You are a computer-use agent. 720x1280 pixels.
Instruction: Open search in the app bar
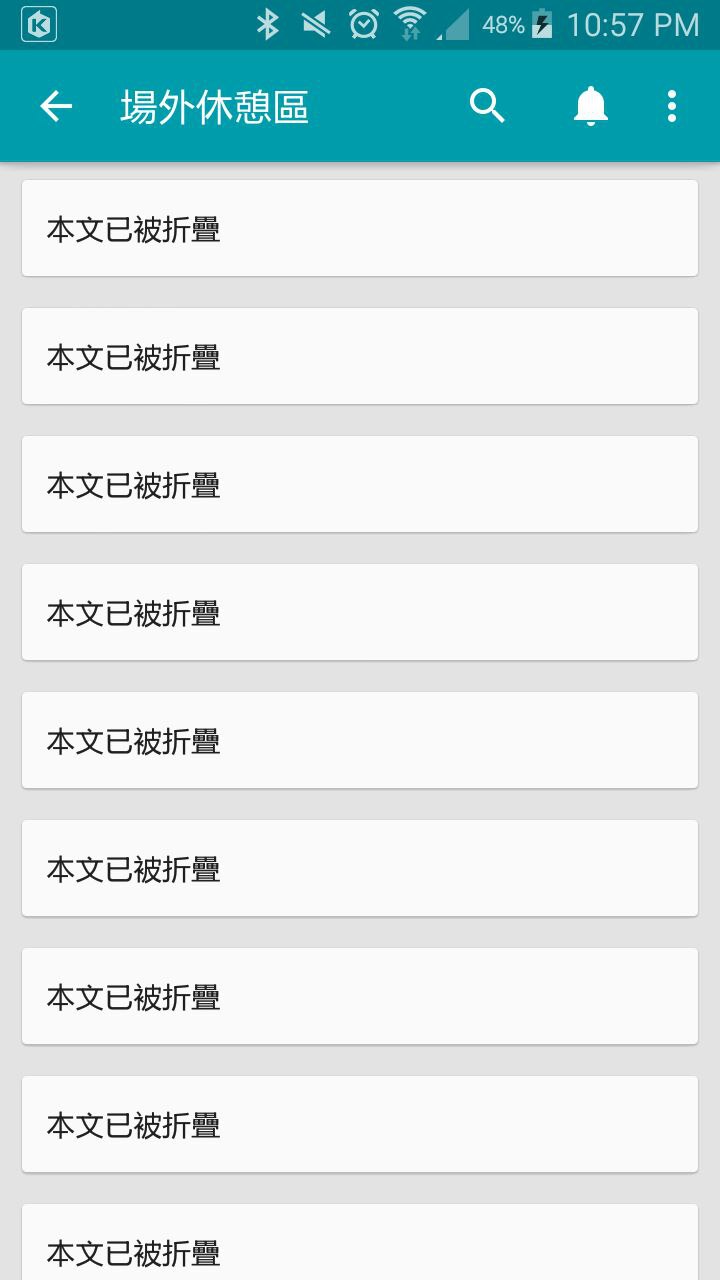487,106
